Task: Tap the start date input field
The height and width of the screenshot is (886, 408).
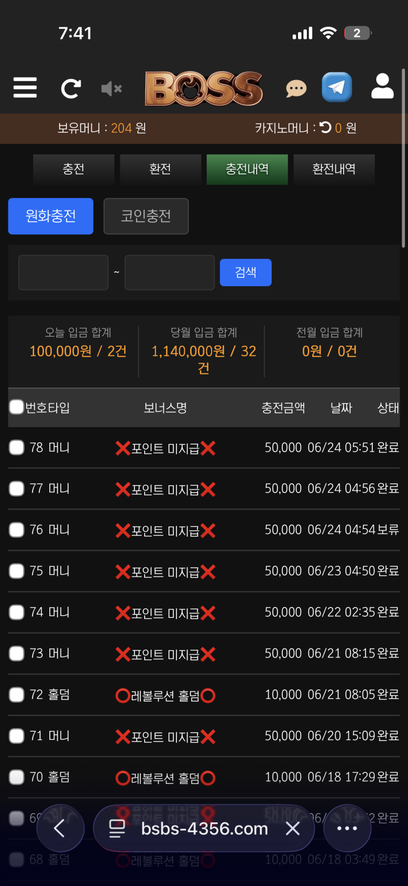Action: pyautogui.click(x=63, y=272)
